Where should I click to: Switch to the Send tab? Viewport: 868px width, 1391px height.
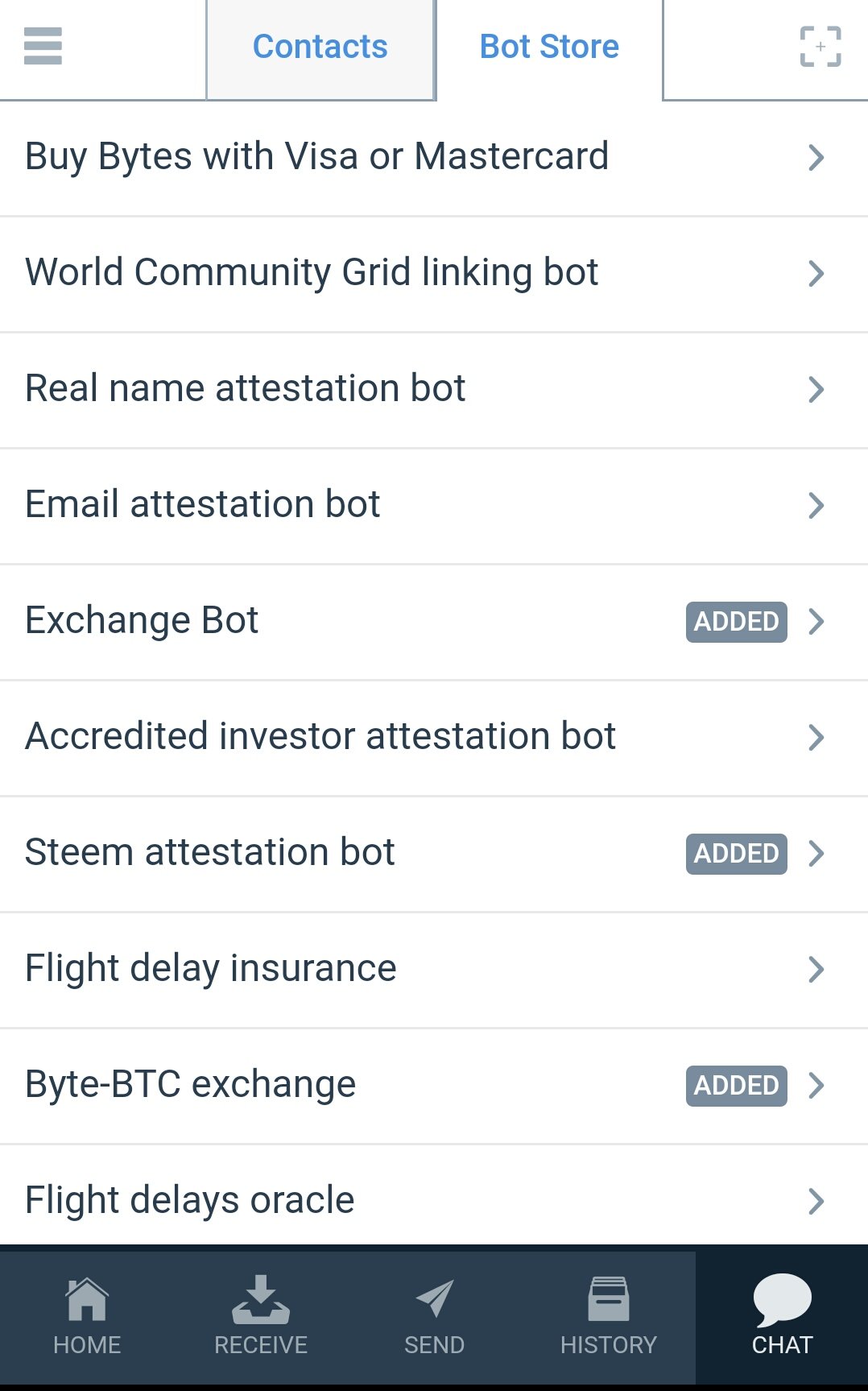coord(435,1316)
